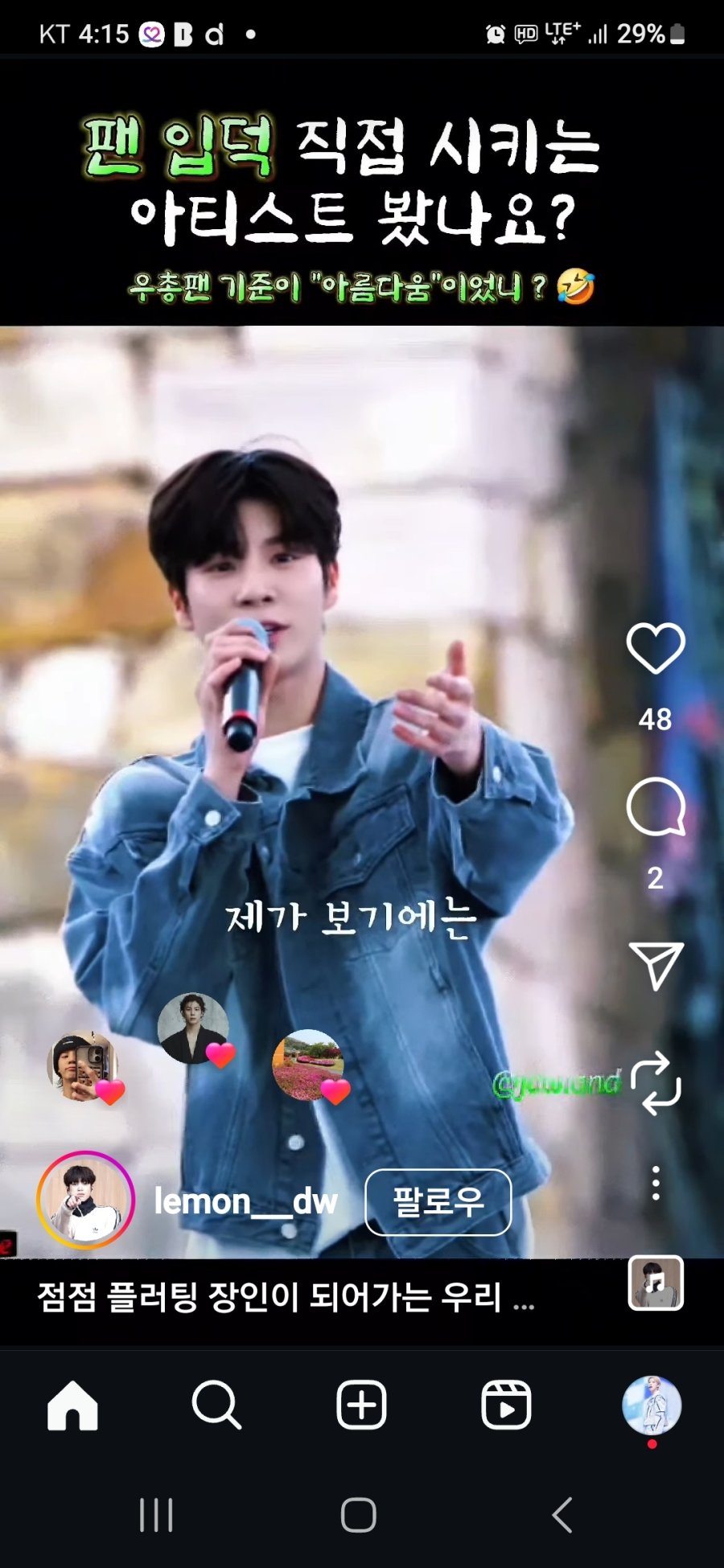Viewport: 724px width, 1568px height.
Task: Open my profile tab
Action: (652, 1406)
